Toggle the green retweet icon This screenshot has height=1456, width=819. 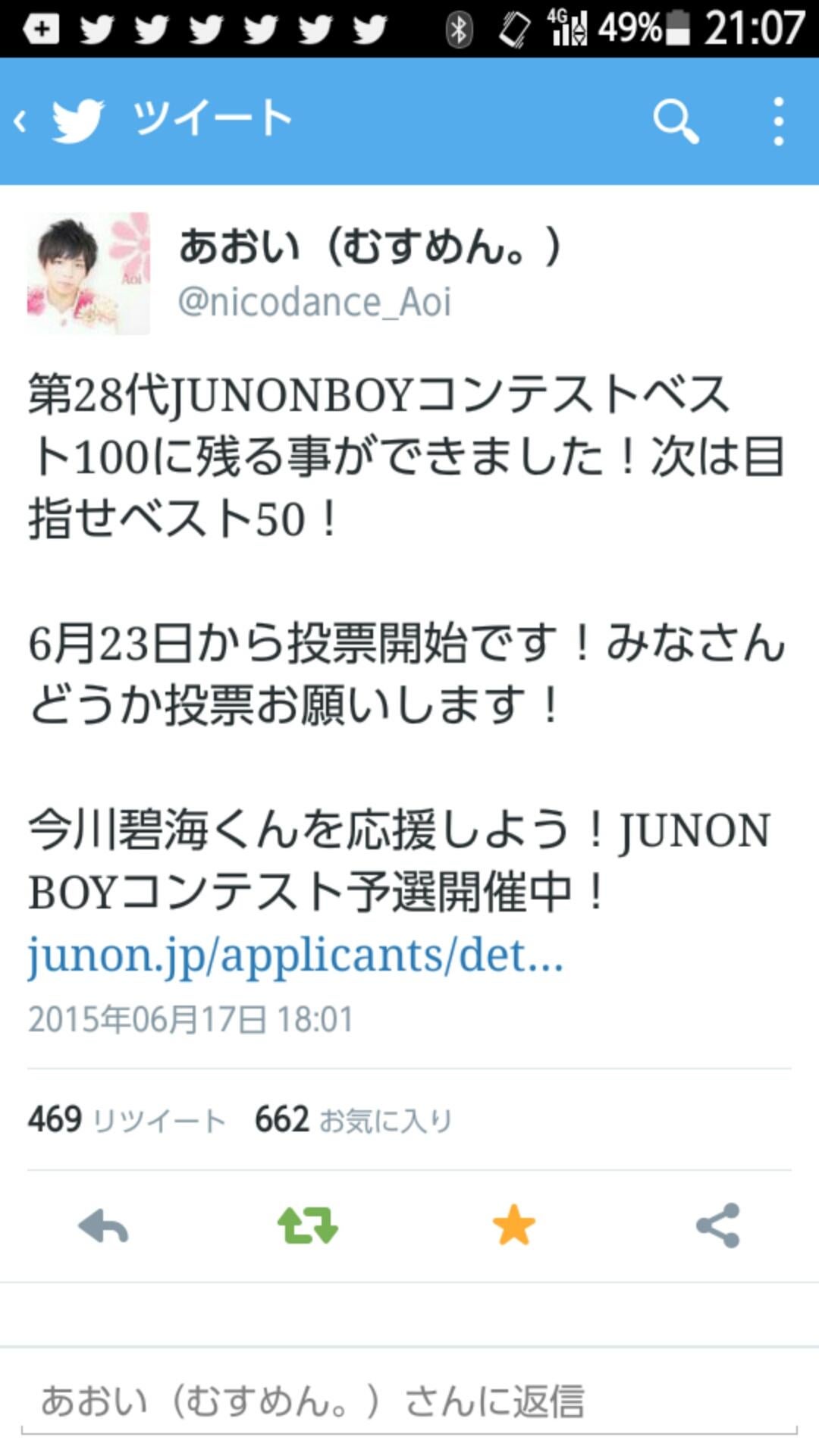point(307,1226)
